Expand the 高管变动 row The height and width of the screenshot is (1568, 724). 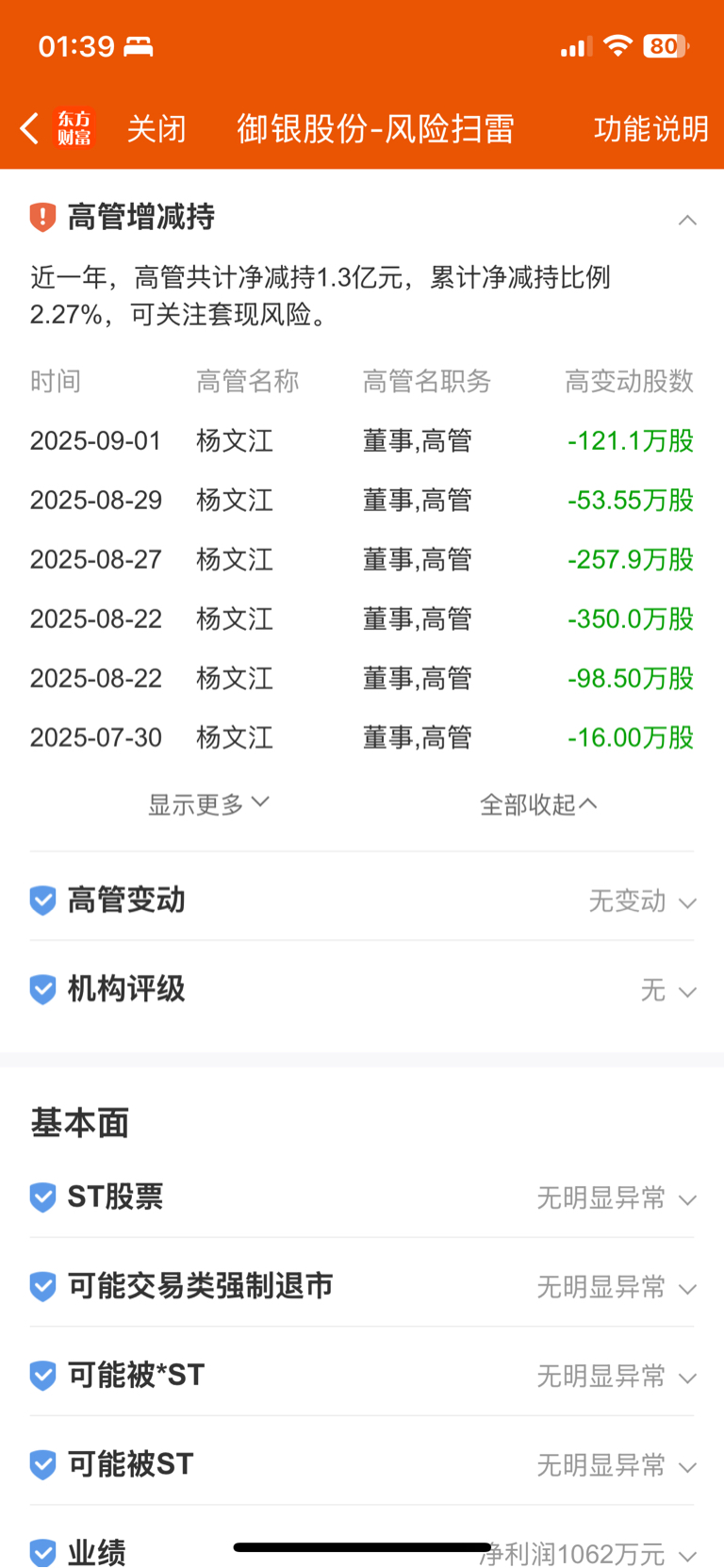coord(362,900)
